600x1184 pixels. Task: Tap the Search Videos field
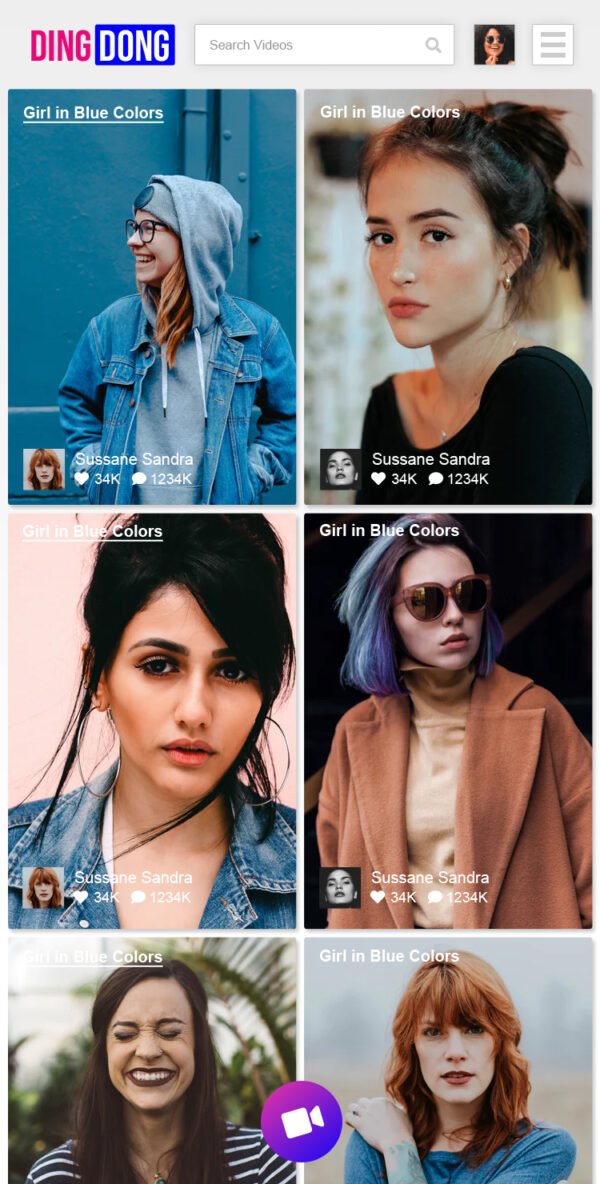click(310, 45)
